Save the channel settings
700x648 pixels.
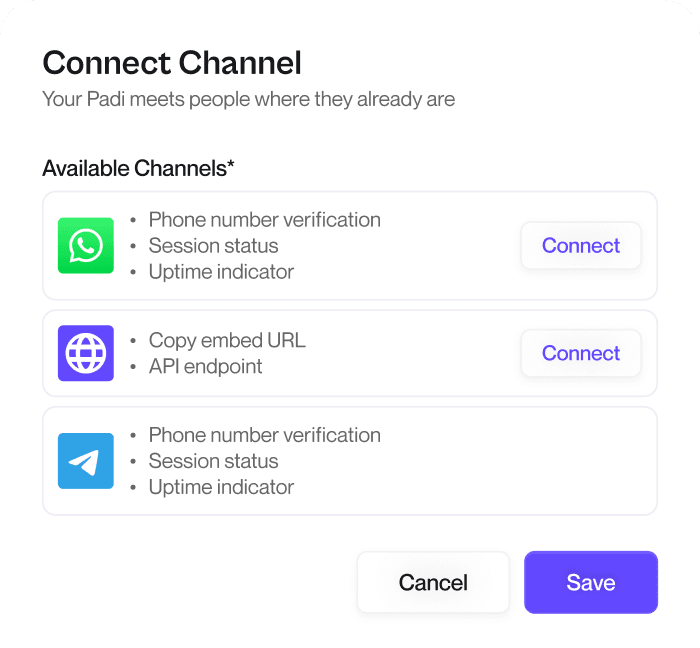coord(590,583)
